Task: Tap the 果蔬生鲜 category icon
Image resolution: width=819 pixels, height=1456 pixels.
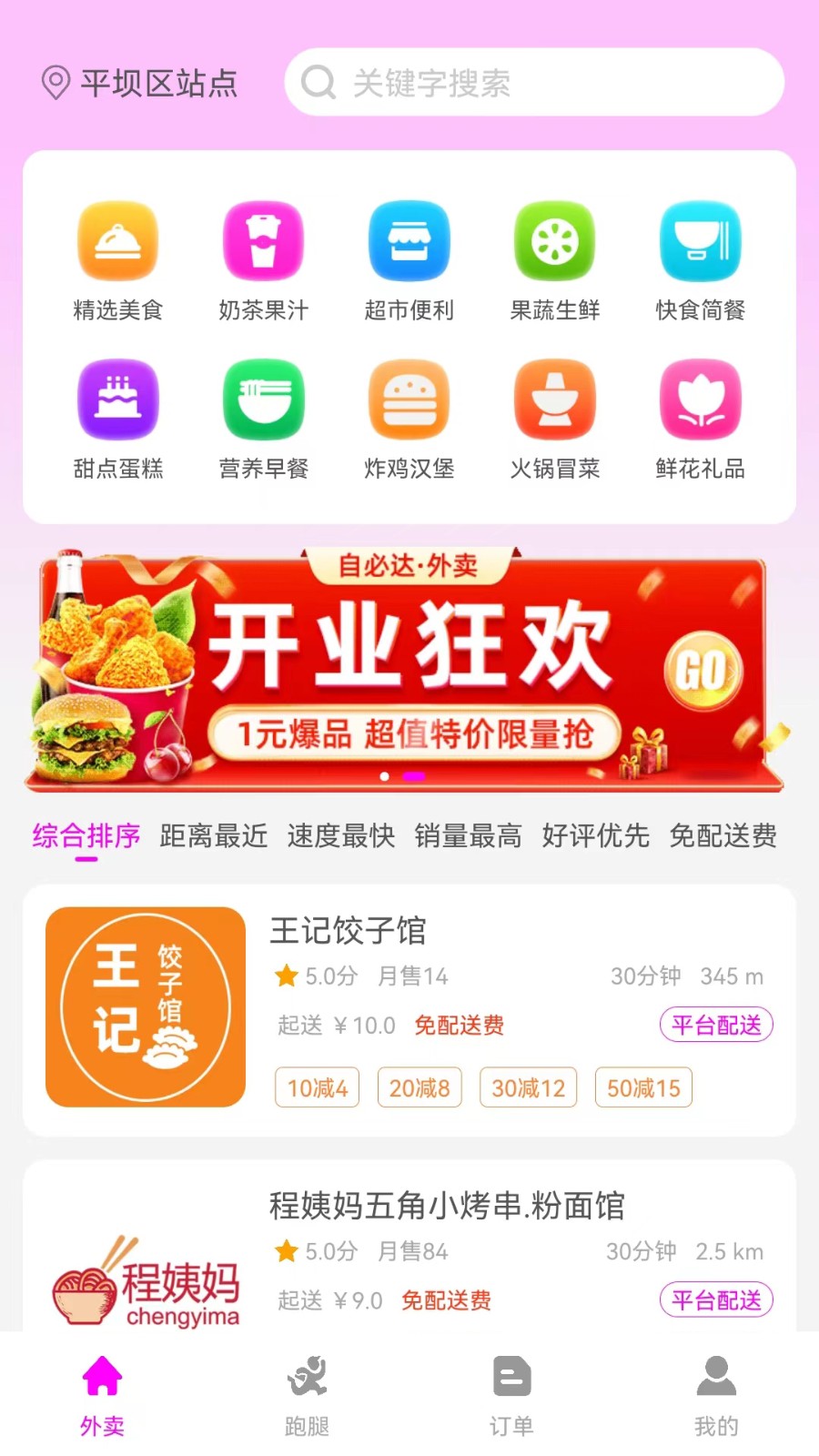Action: pos(554,242)
